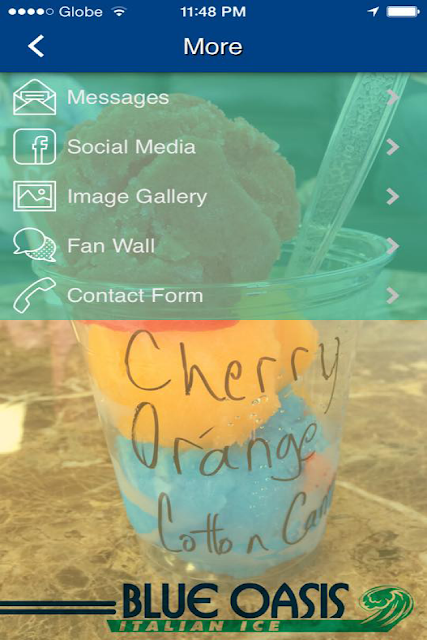Go back using the header arrow
The width and height of the screenshot is (427, 640).
pos(36,46)
